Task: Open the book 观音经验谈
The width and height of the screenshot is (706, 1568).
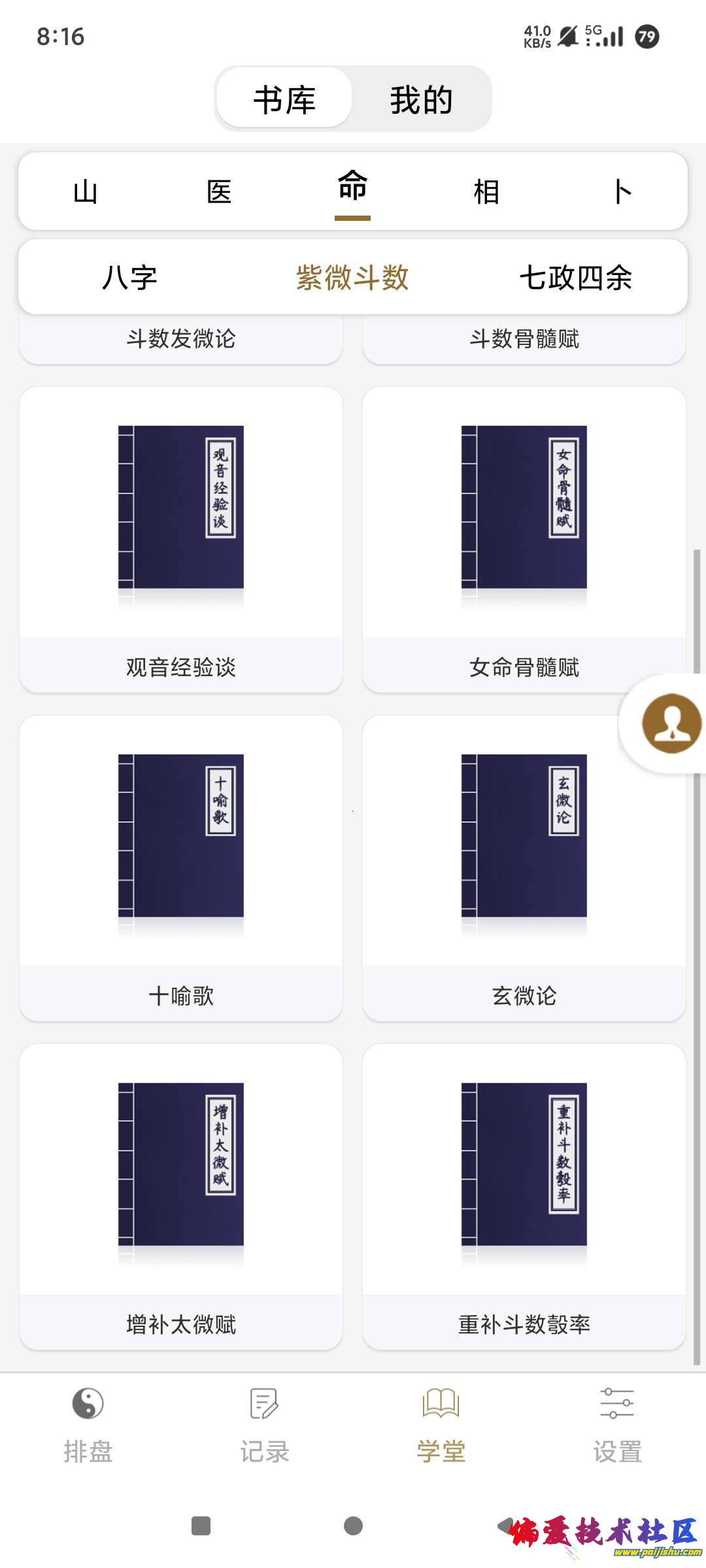Action: [x=181, y=539]
